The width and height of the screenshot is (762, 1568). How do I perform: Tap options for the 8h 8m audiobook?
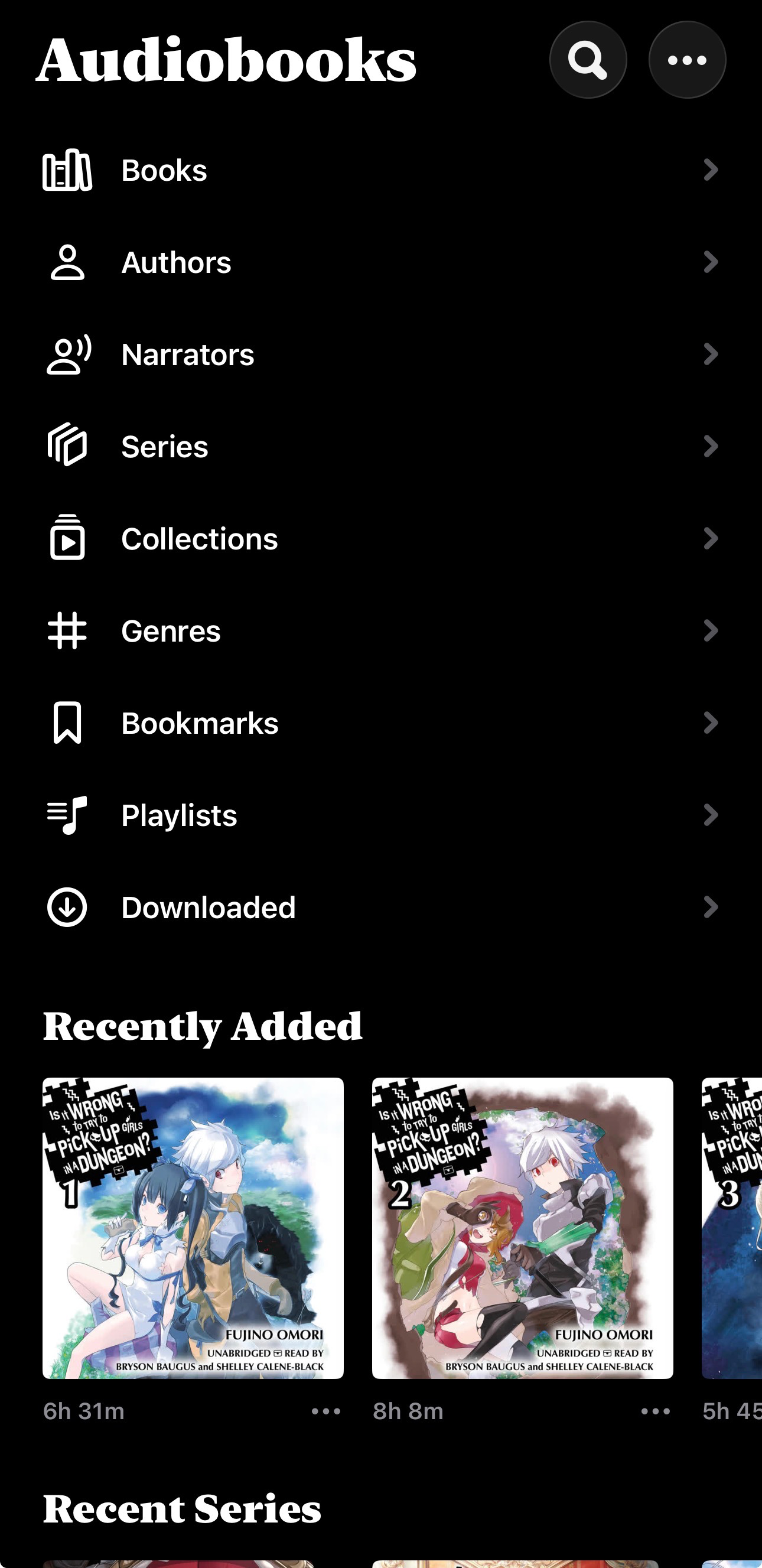pos(655,1411)
